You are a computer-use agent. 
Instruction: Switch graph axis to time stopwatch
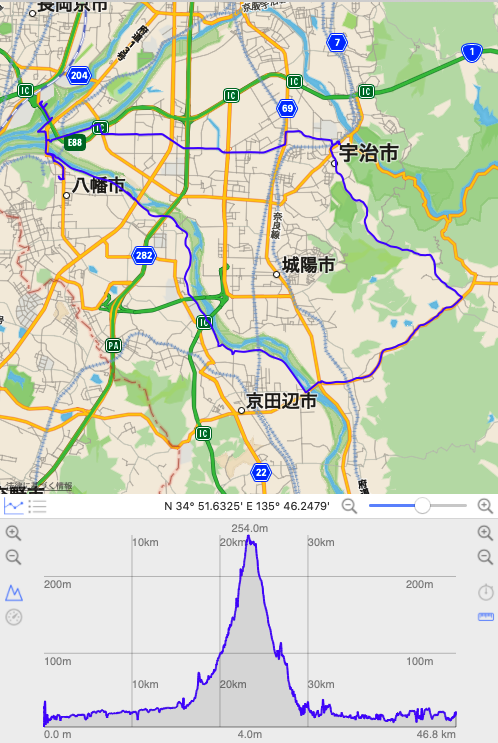click(486, 592)
